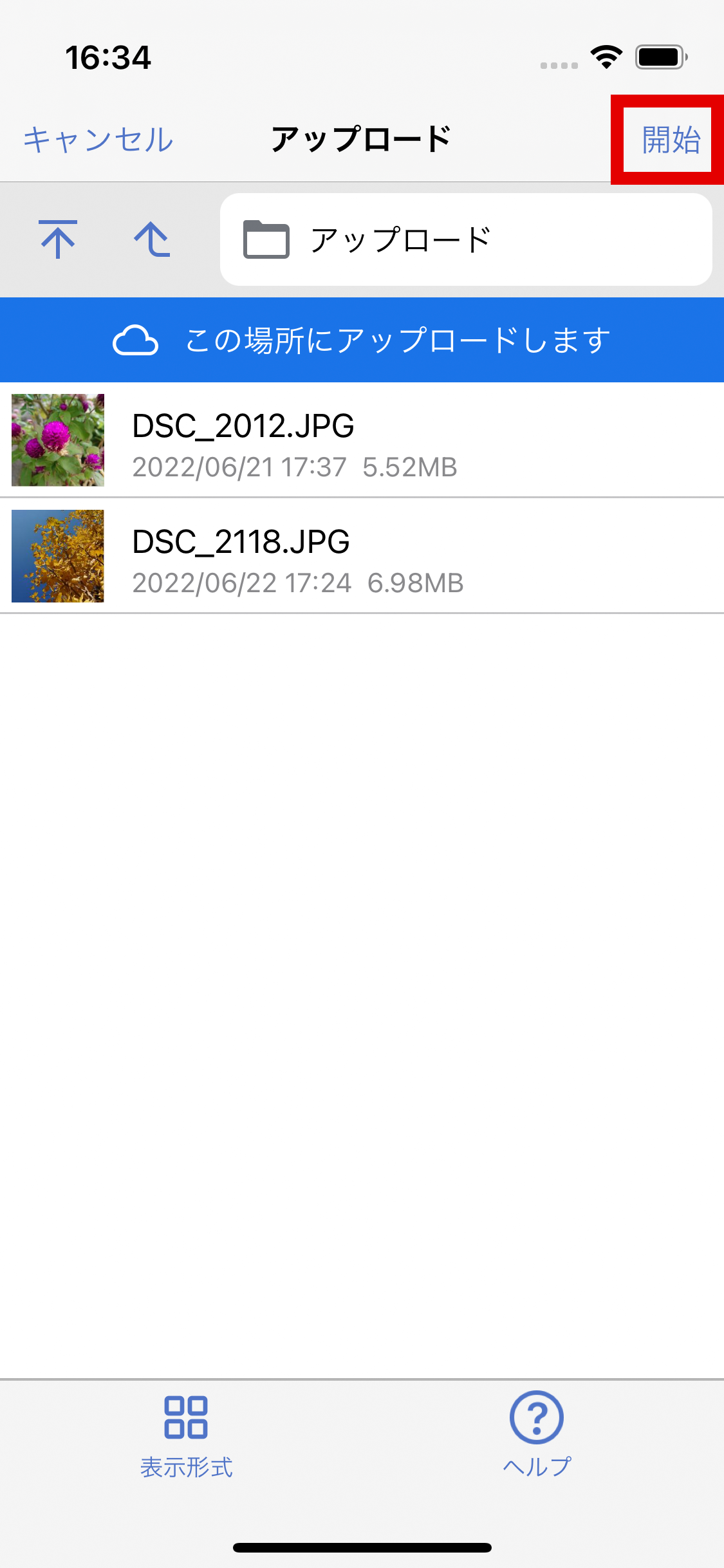Tap 開始 to start the upload

coord(670,140)
